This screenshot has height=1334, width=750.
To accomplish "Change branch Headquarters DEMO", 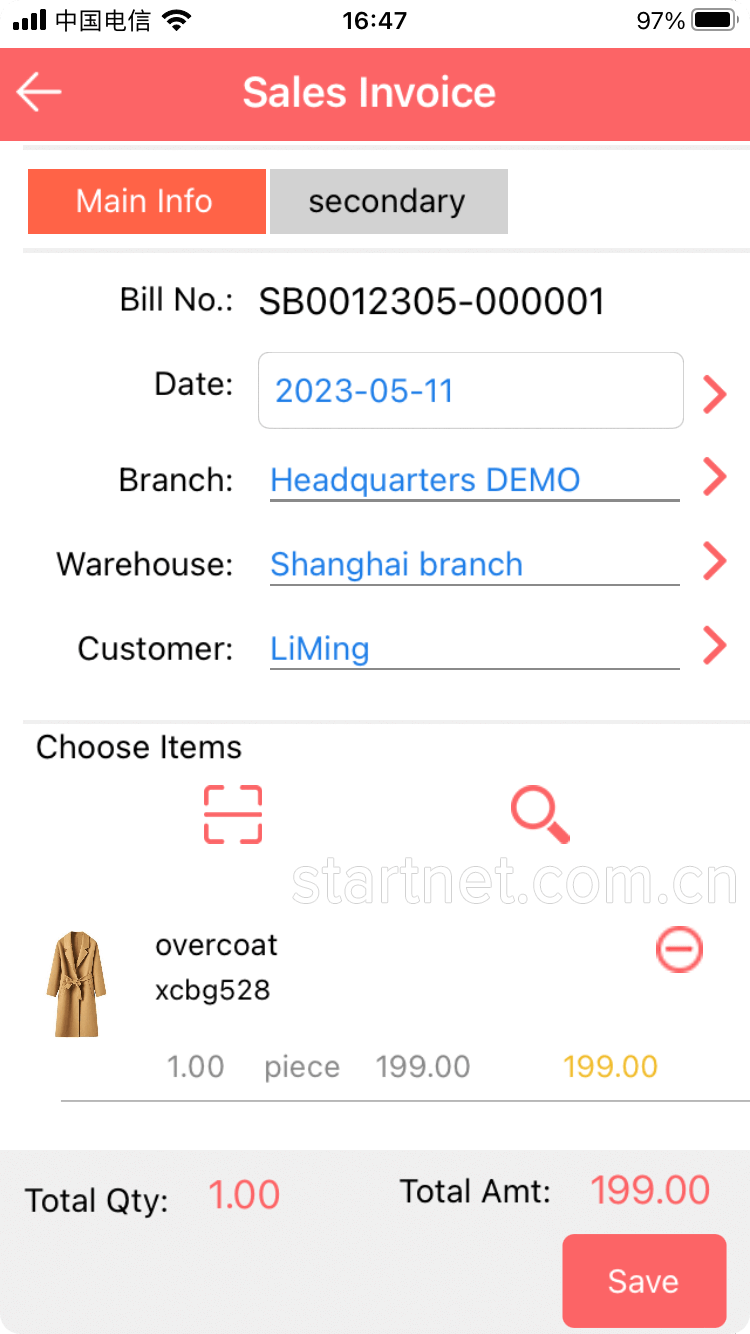I will tap(474, 480).
